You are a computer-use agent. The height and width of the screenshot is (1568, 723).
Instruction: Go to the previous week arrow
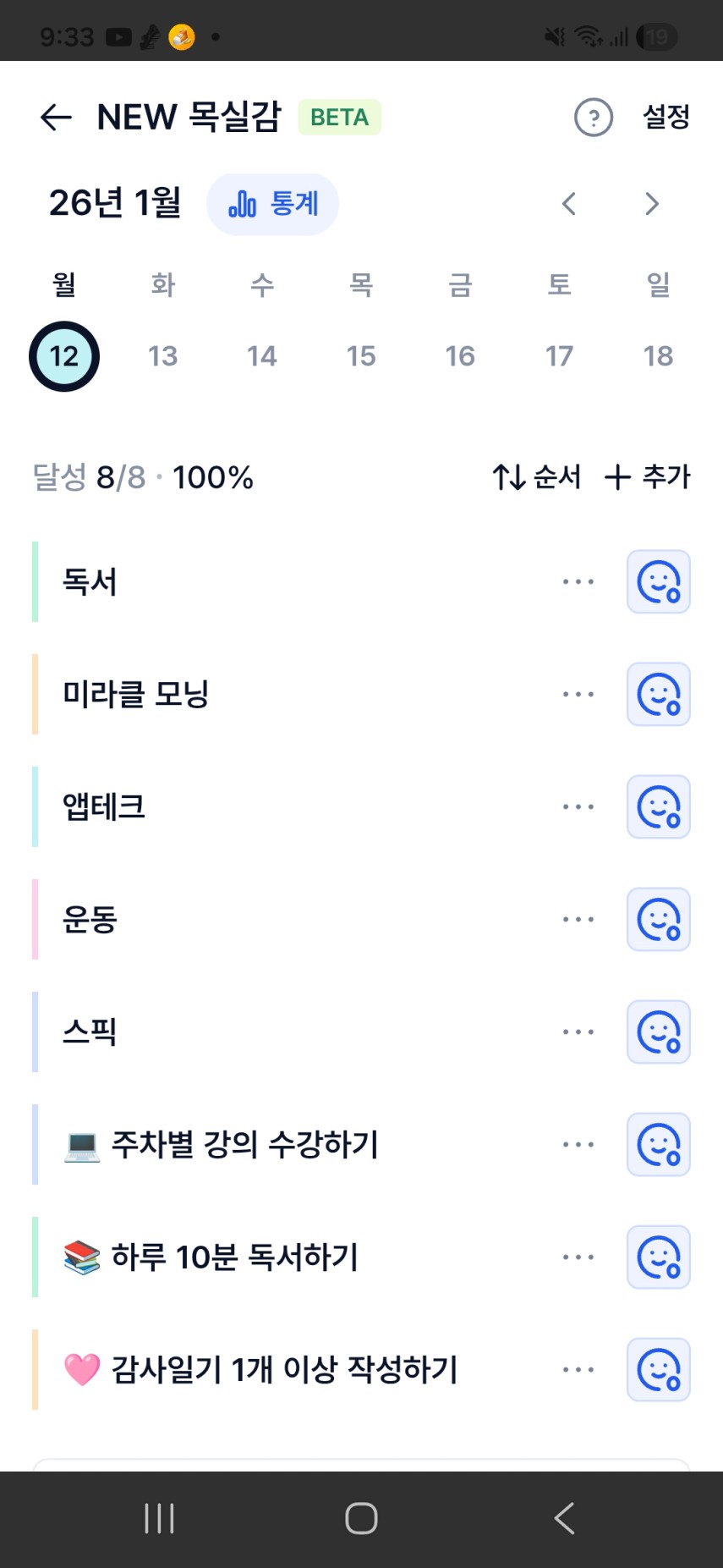[x=569, y=204]
